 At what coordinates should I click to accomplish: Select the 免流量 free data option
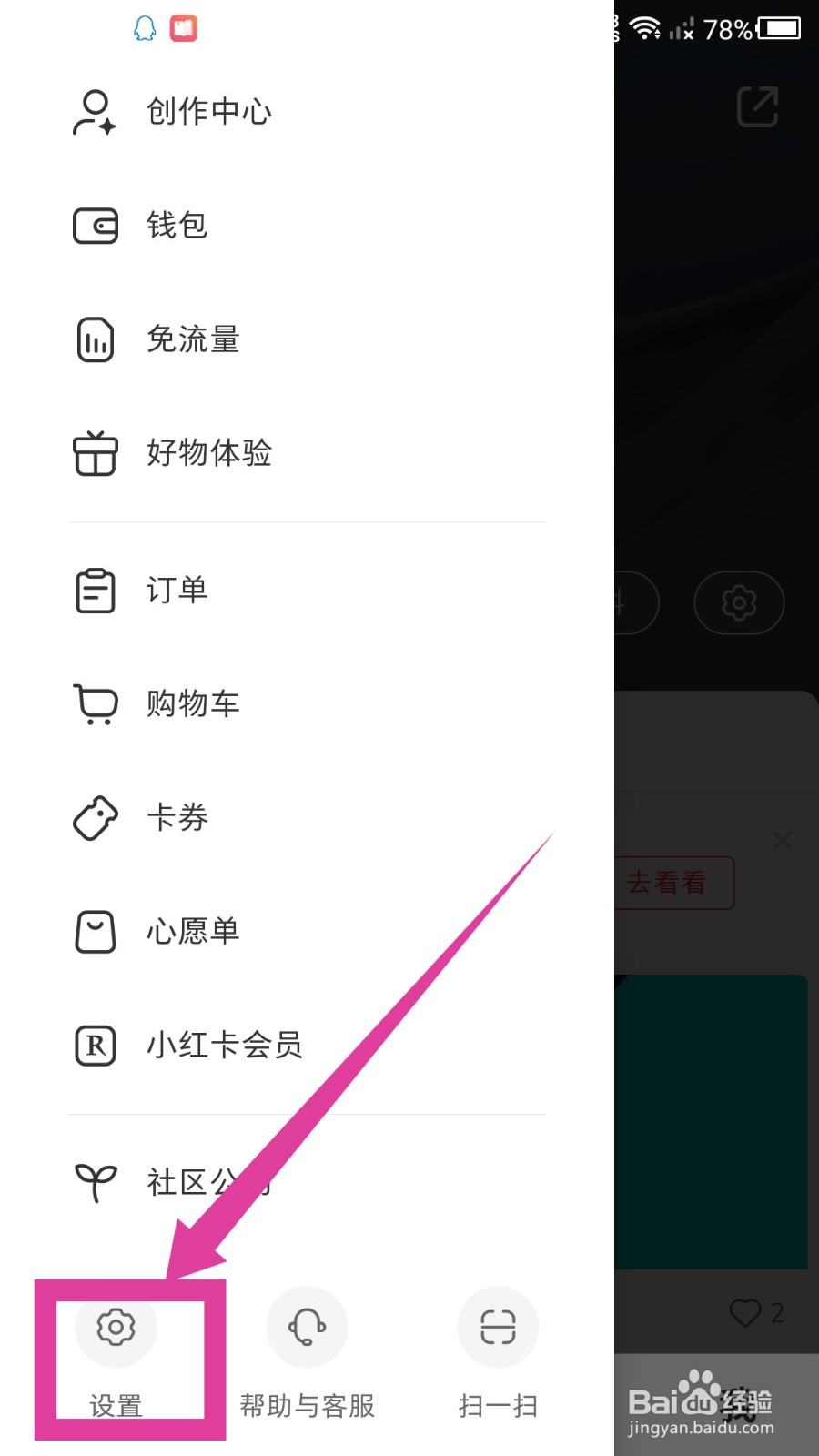(192, 339)
